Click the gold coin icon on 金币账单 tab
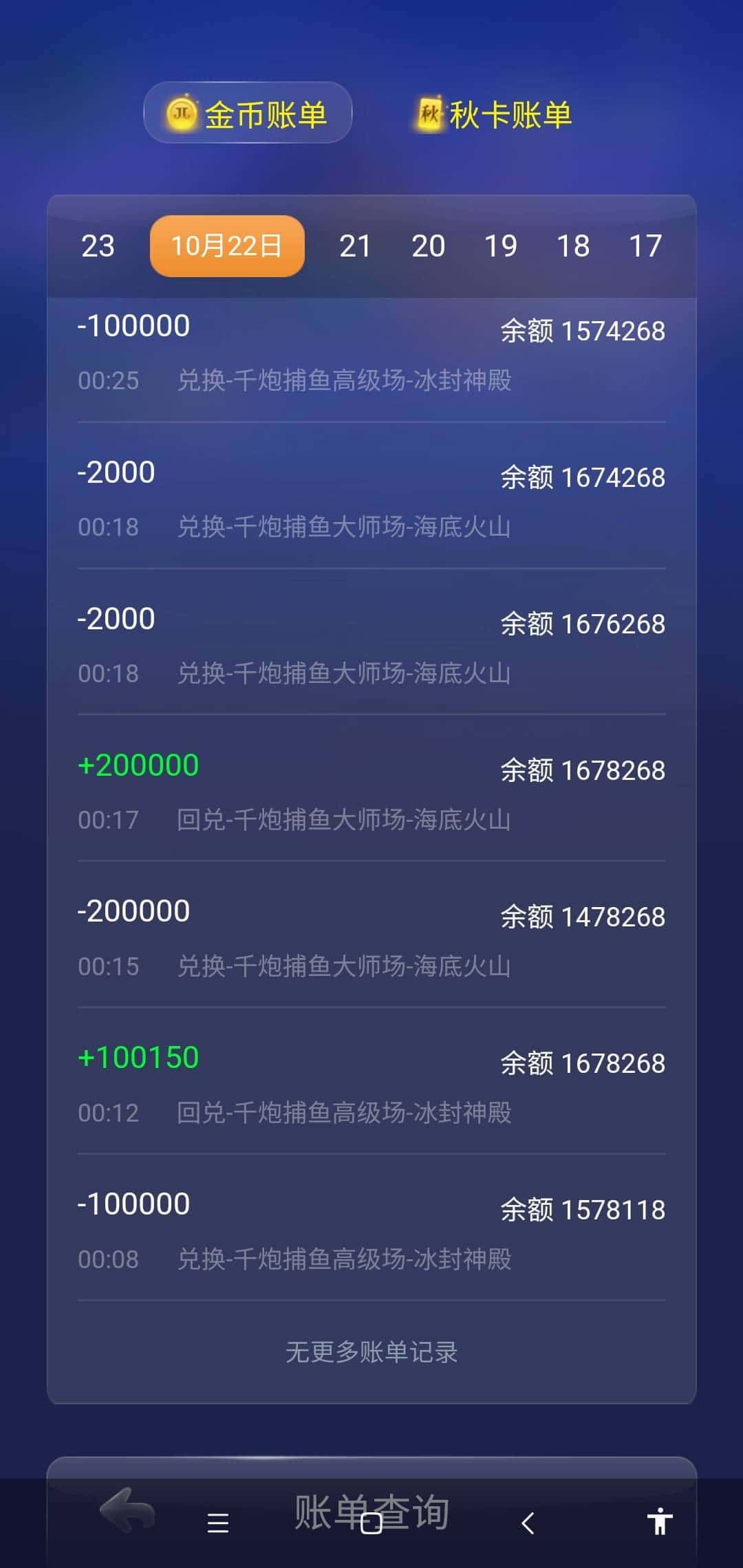The width and height of the screenshot is (743, 1568). point(181,113)
